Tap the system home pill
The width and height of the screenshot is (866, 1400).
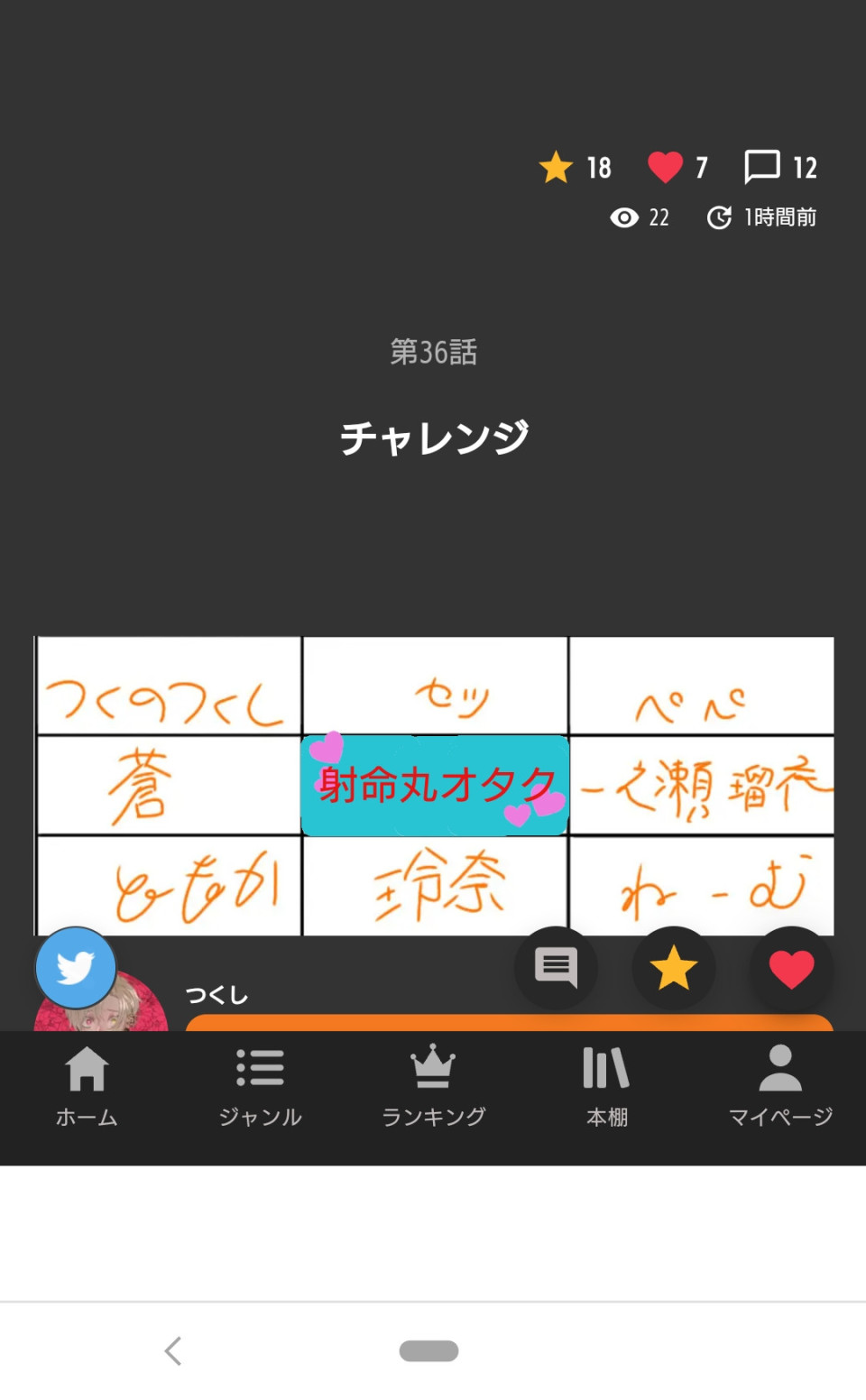tap(429, 1350)
